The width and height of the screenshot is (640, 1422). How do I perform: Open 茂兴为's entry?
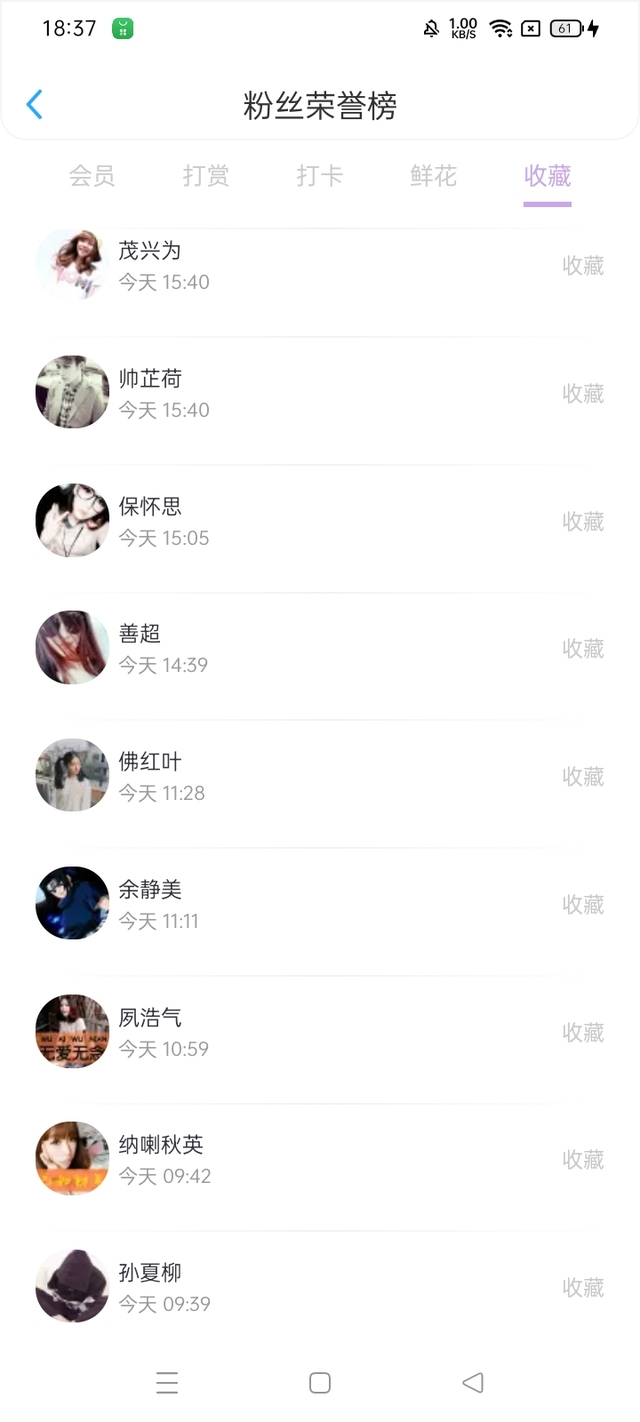point(320,266)
